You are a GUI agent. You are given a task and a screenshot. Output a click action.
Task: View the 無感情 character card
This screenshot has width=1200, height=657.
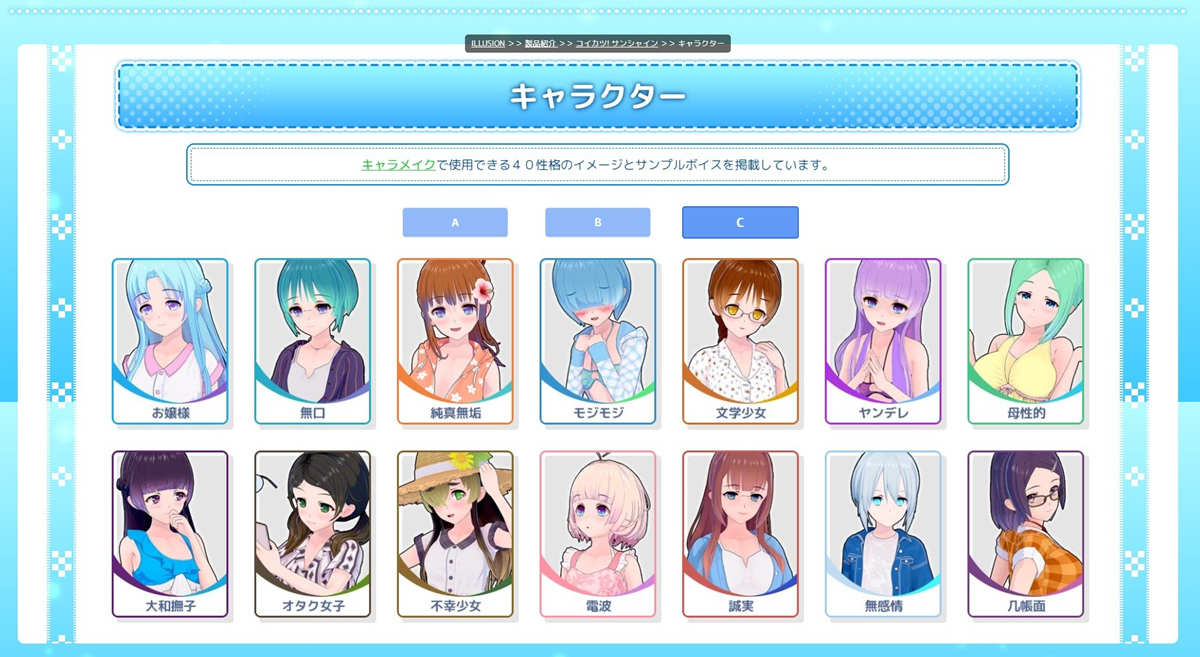[882, 533]
